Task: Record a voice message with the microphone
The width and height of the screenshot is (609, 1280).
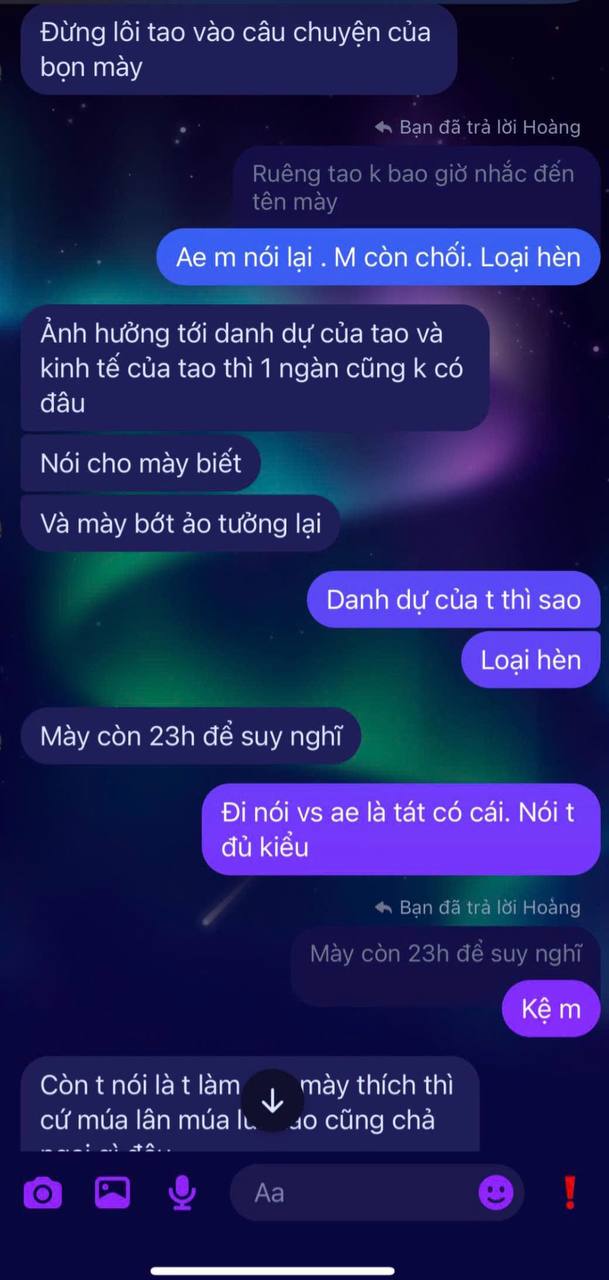Action: point(181,1192)
